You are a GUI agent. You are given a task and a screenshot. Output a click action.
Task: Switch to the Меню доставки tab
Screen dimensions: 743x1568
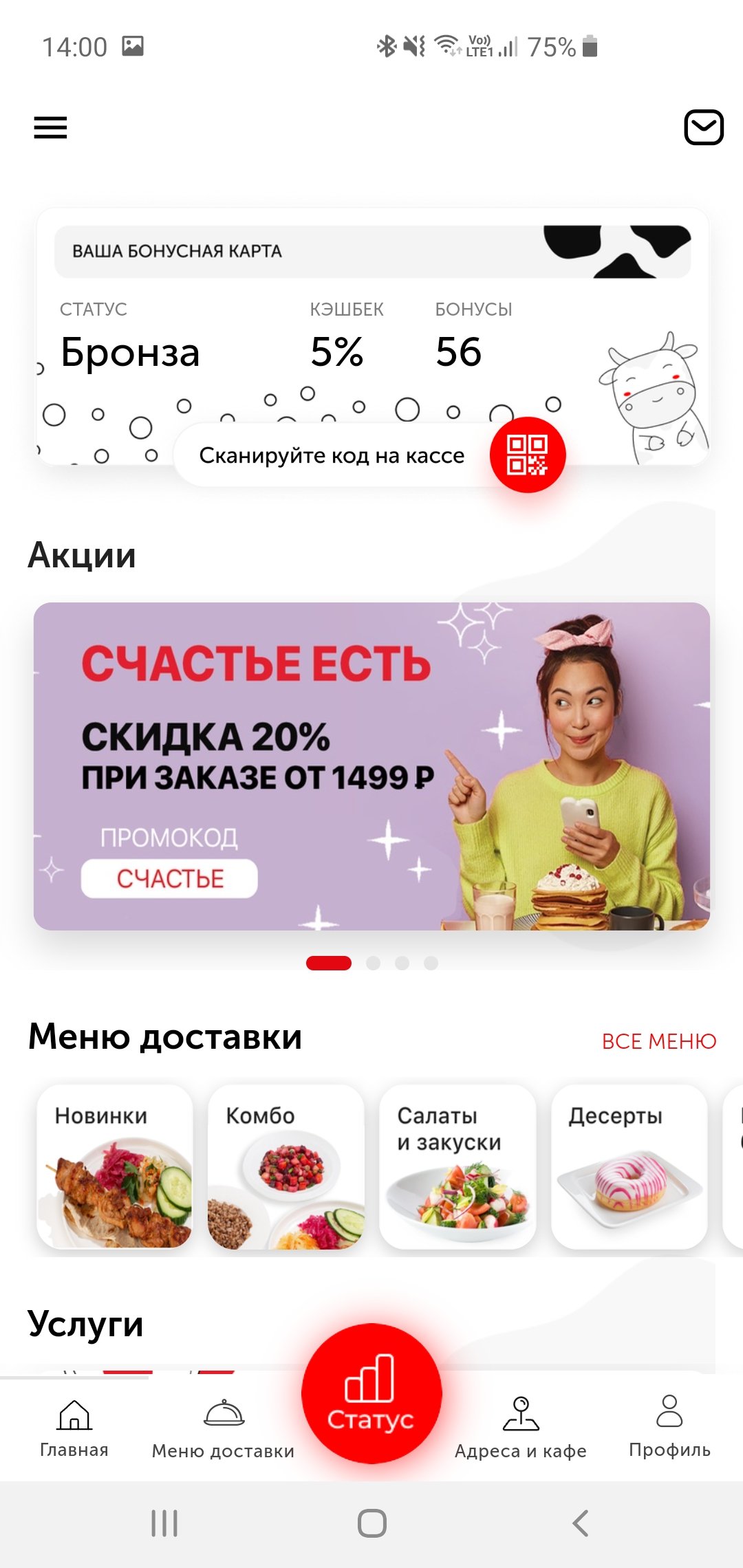tap(223, 1428)
